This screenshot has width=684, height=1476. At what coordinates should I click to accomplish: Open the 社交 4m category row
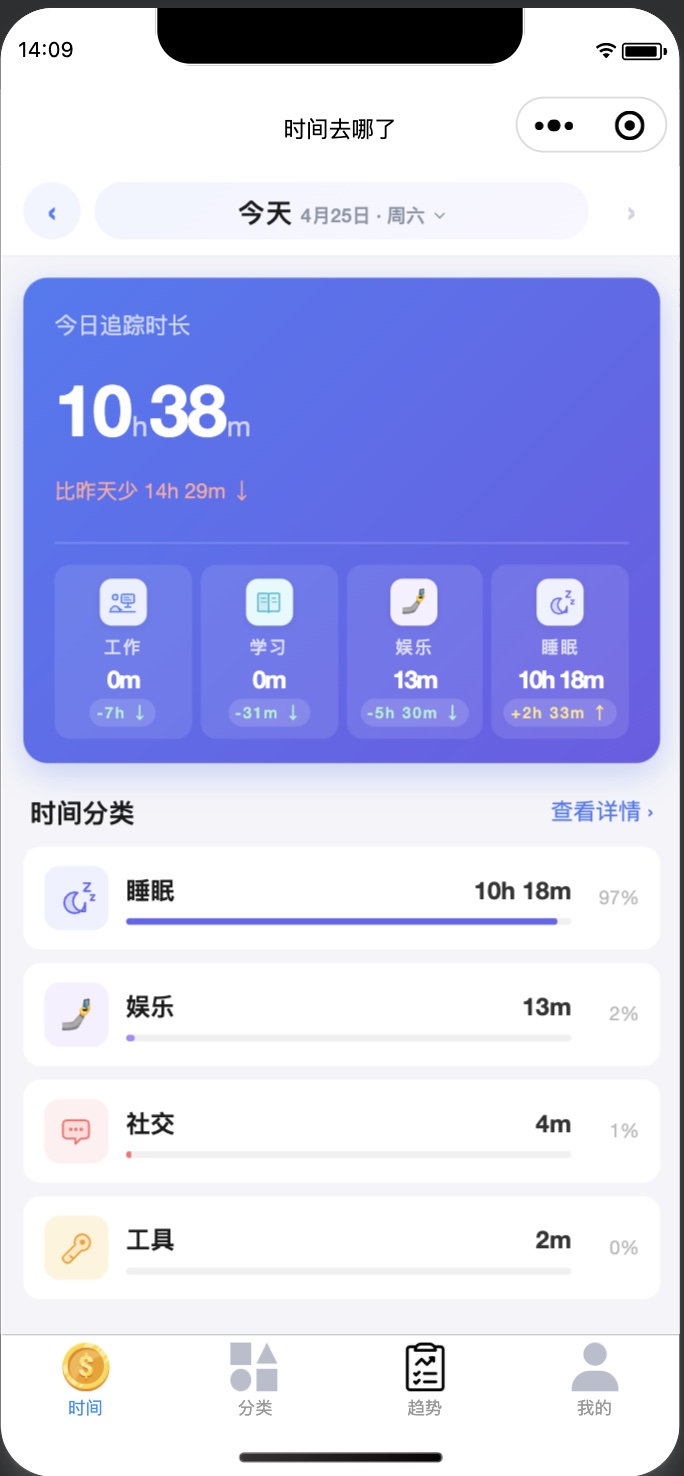pos(341,1130)
